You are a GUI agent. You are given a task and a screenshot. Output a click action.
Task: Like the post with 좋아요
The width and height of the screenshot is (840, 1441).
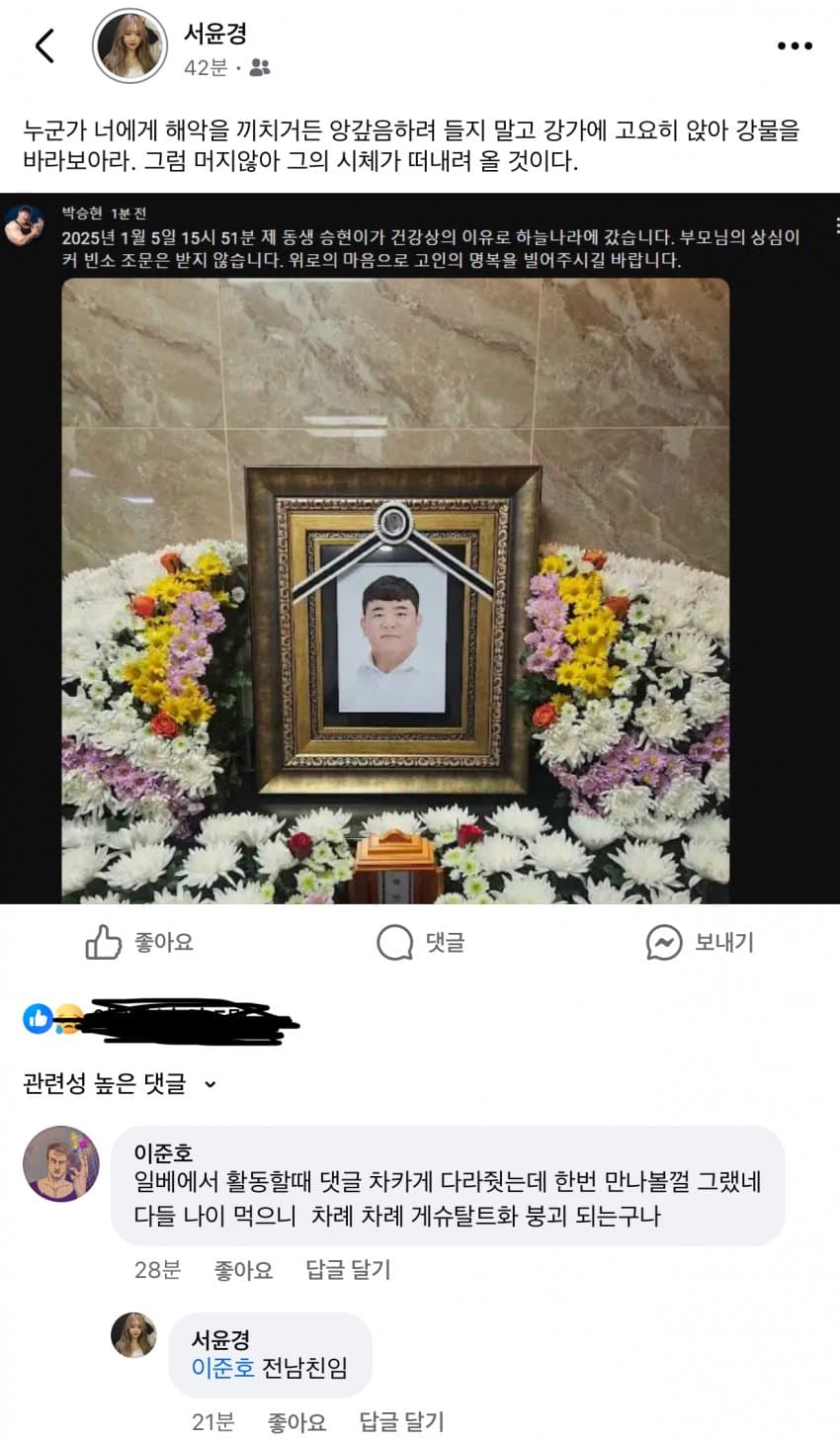139,943
